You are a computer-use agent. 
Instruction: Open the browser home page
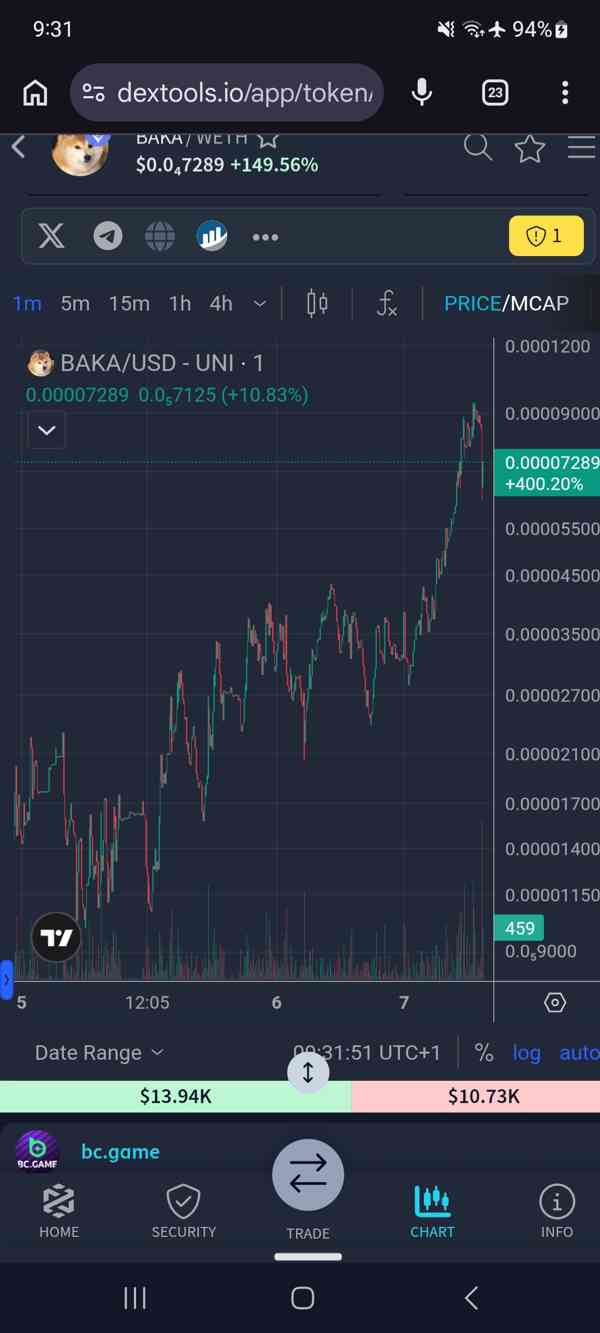[x=35, y=93]
